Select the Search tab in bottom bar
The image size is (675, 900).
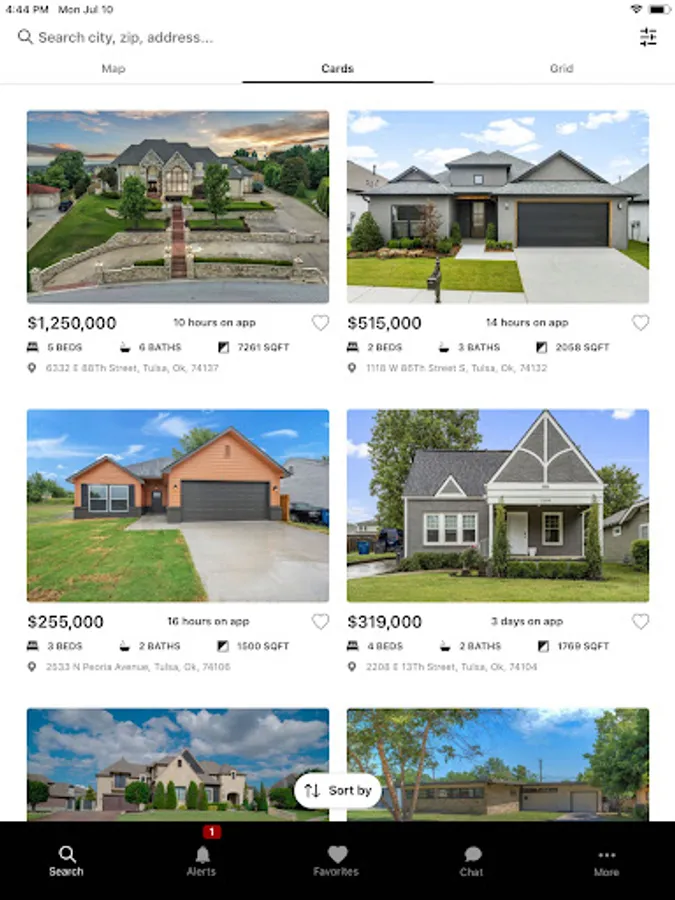66,861
